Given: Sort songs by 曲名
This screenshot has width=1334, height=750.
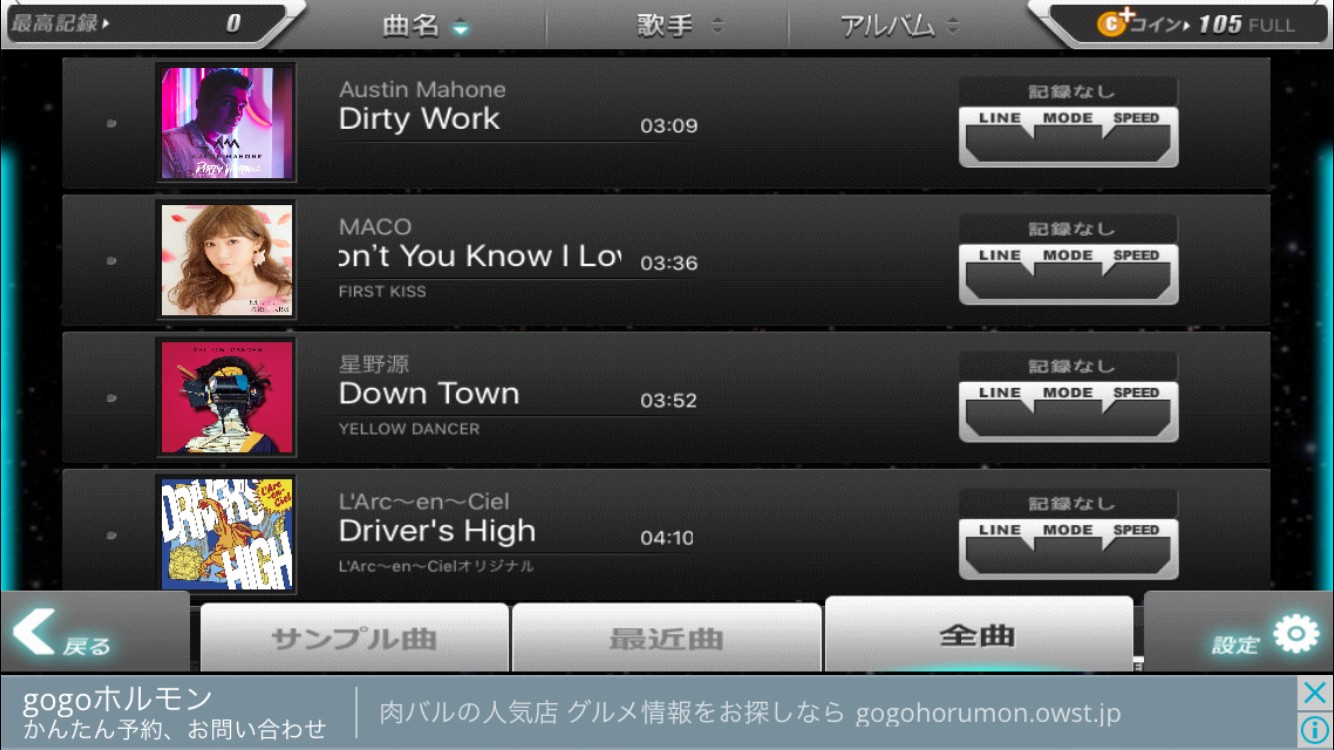Looking at the screenshot, I should 424,26.
